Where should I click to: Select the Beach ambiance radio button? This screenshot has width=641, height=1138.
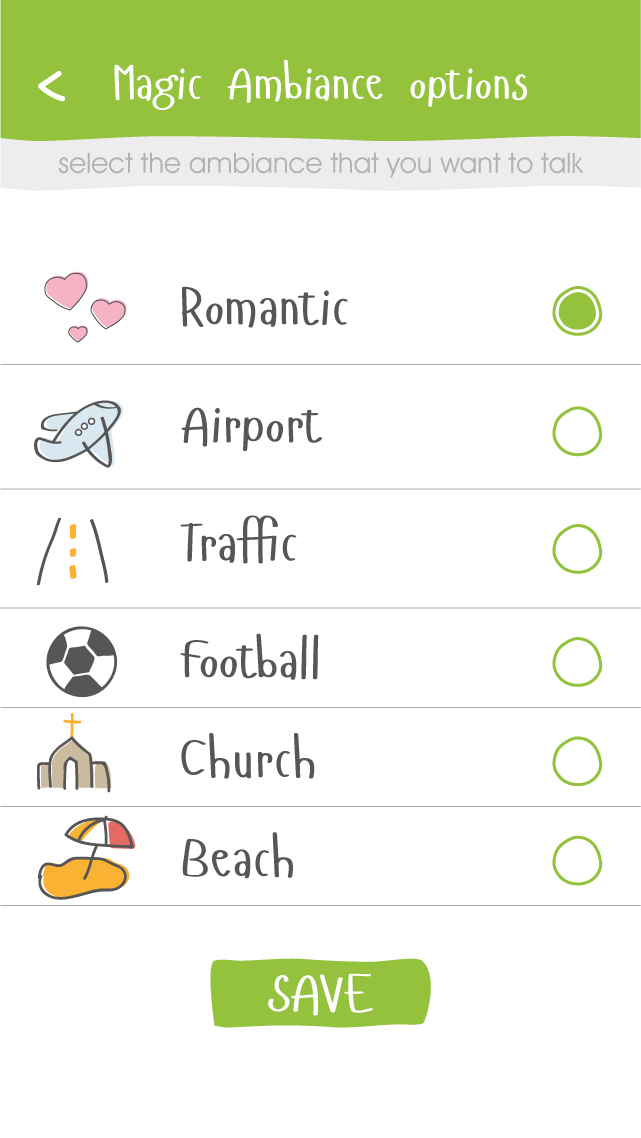577,861
